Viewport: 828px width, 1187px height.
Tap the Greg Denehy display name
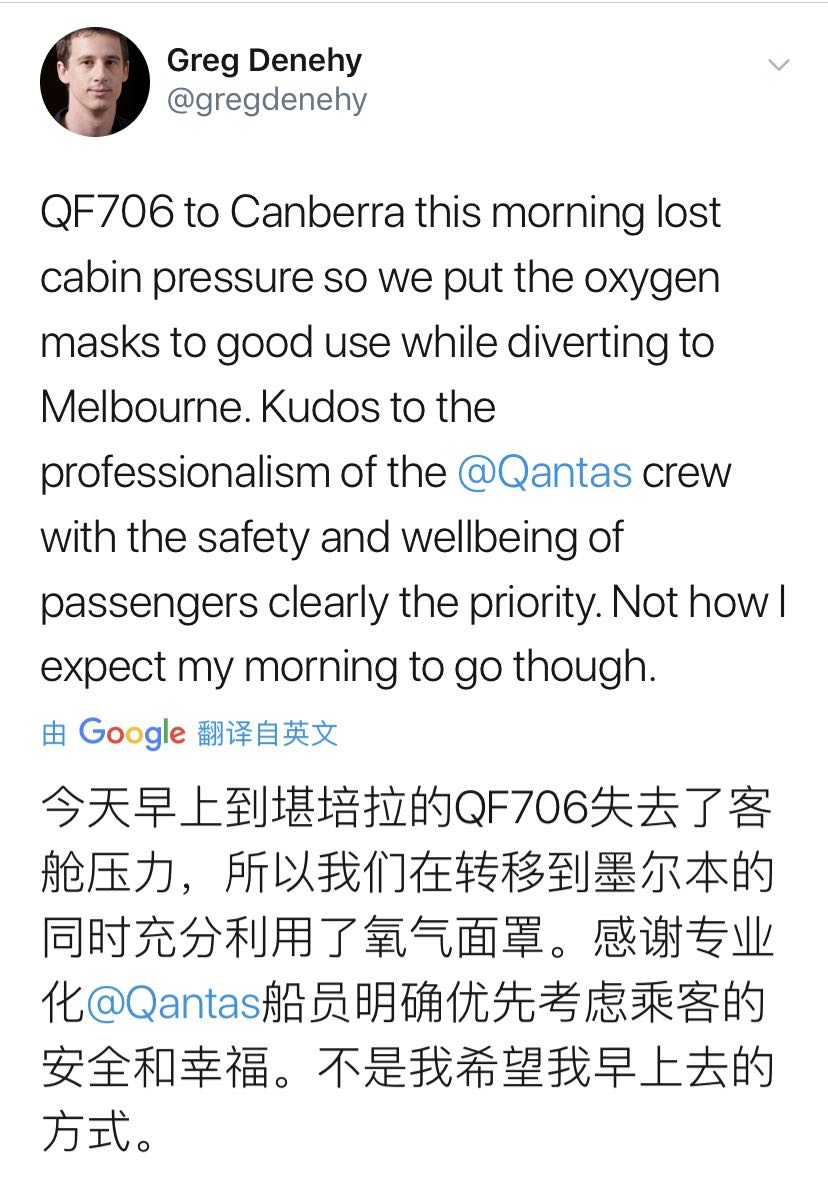coord(264,61)
